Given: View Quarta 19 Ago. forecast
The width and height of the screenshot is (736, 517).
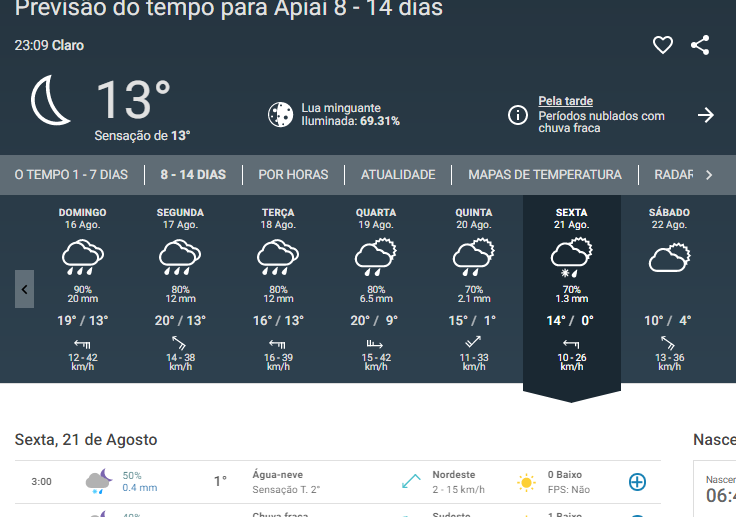Looking at the screenshot, I should click(x=376, y=288).
